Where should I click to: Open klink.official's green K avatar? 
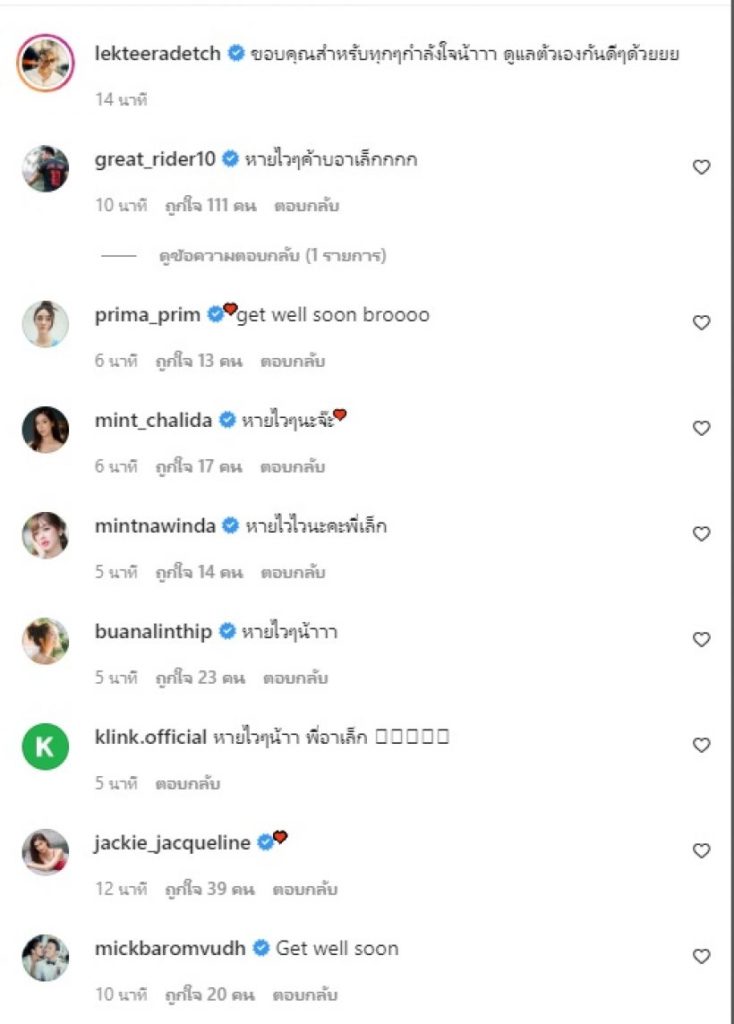tap(45, 746)
